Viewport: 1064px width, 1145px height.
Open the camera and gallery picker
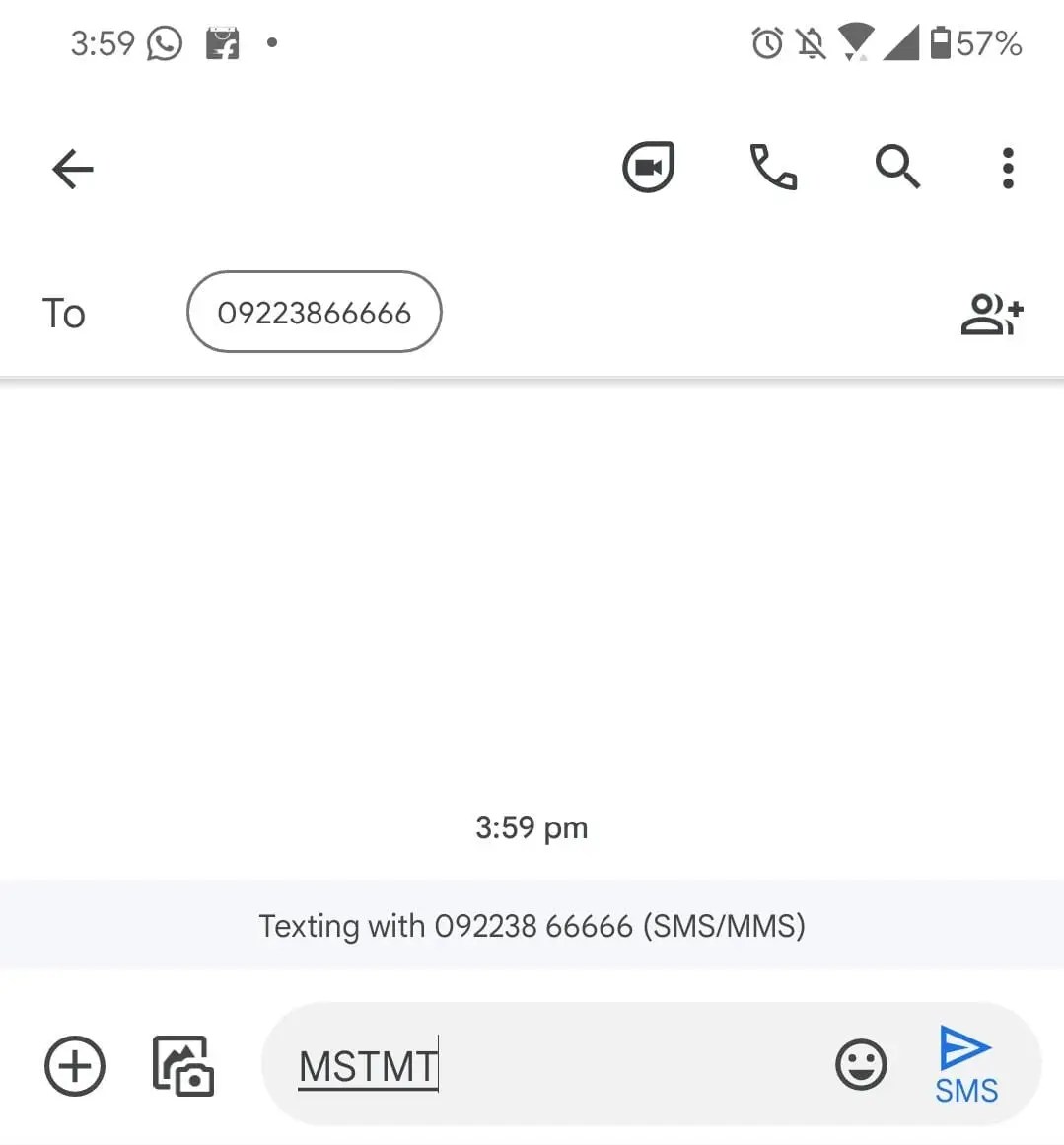(x=182, y=1066)
